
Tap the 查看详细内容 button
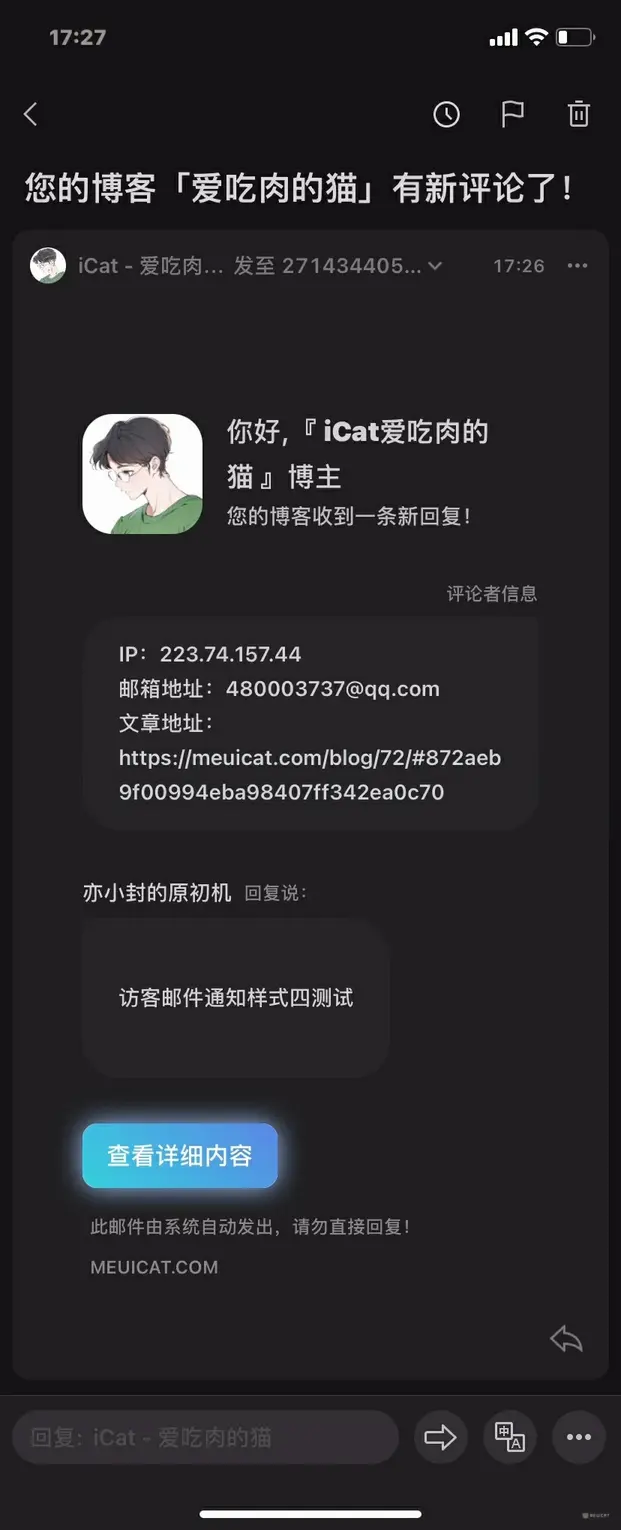pos(180,1156)
